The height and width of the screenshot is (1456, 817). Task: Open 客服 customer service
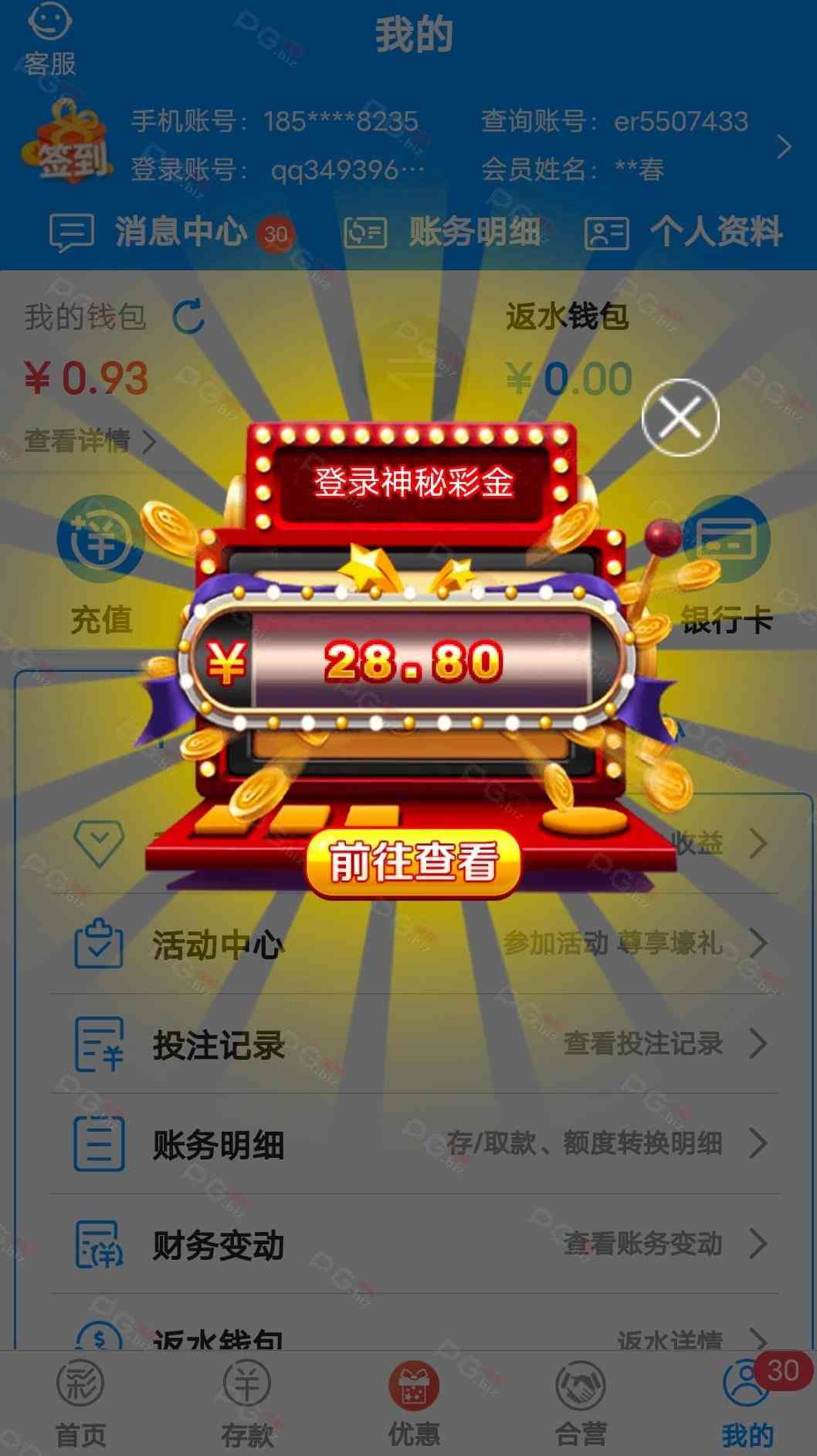pos(49,39)
